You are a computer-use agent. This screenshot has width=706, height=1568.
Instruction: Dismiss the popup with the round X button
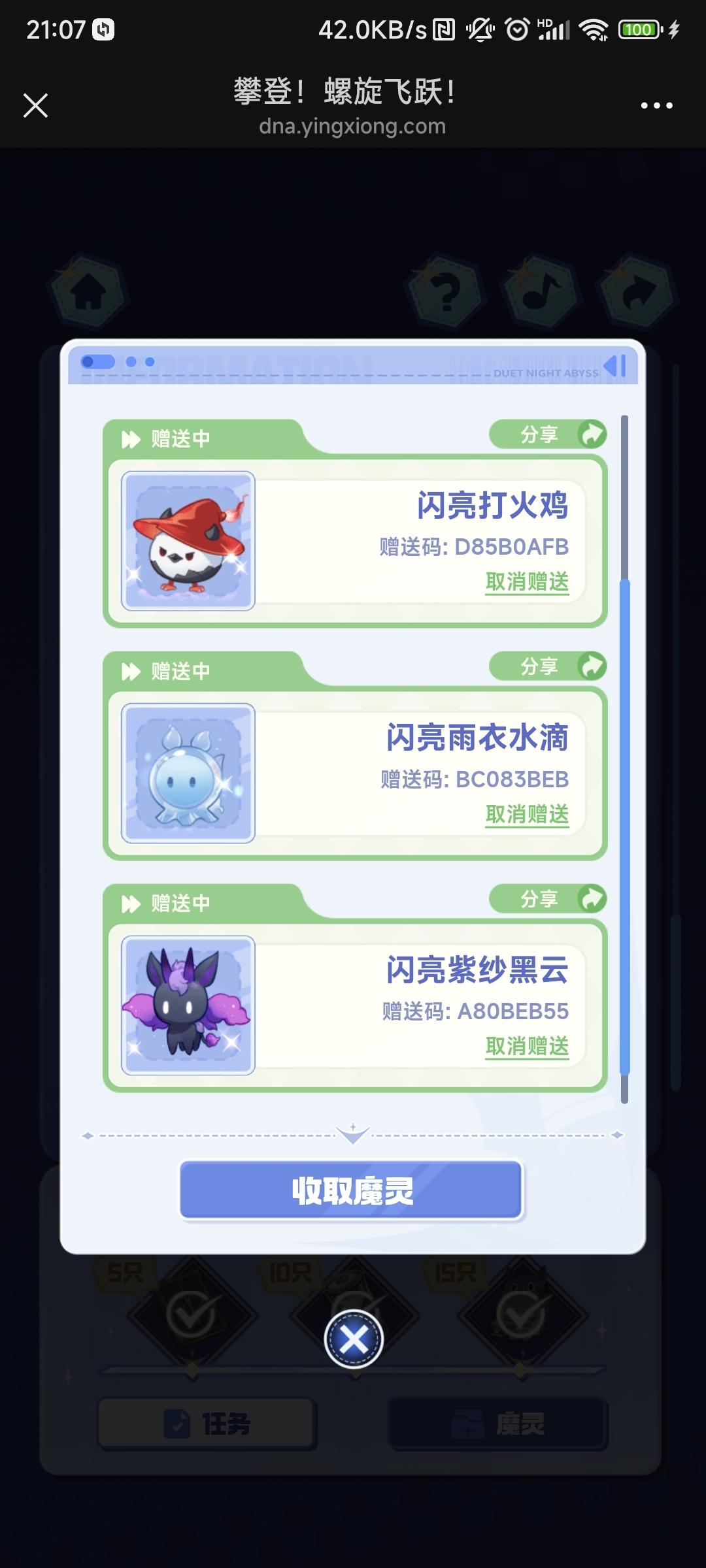[x=354, y=1339]
